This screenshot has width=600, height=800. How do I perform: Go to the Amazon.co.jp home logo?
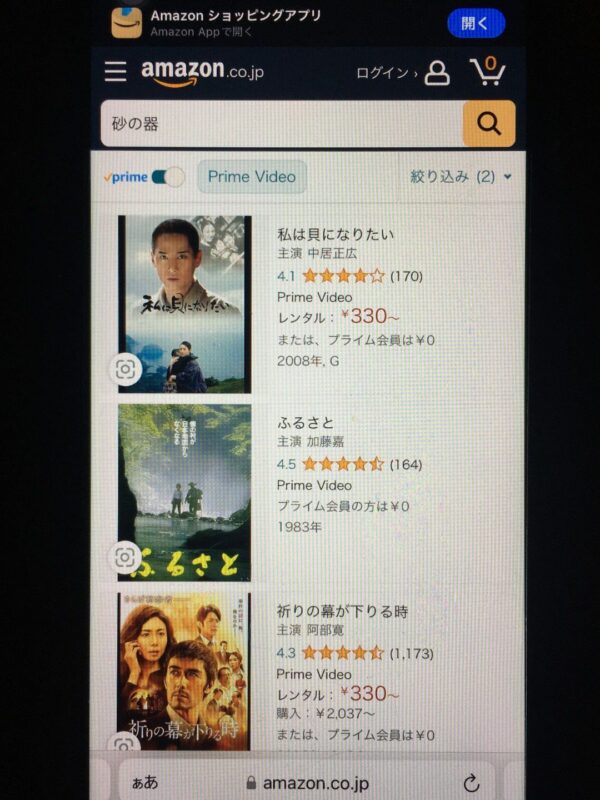[202, 73]
